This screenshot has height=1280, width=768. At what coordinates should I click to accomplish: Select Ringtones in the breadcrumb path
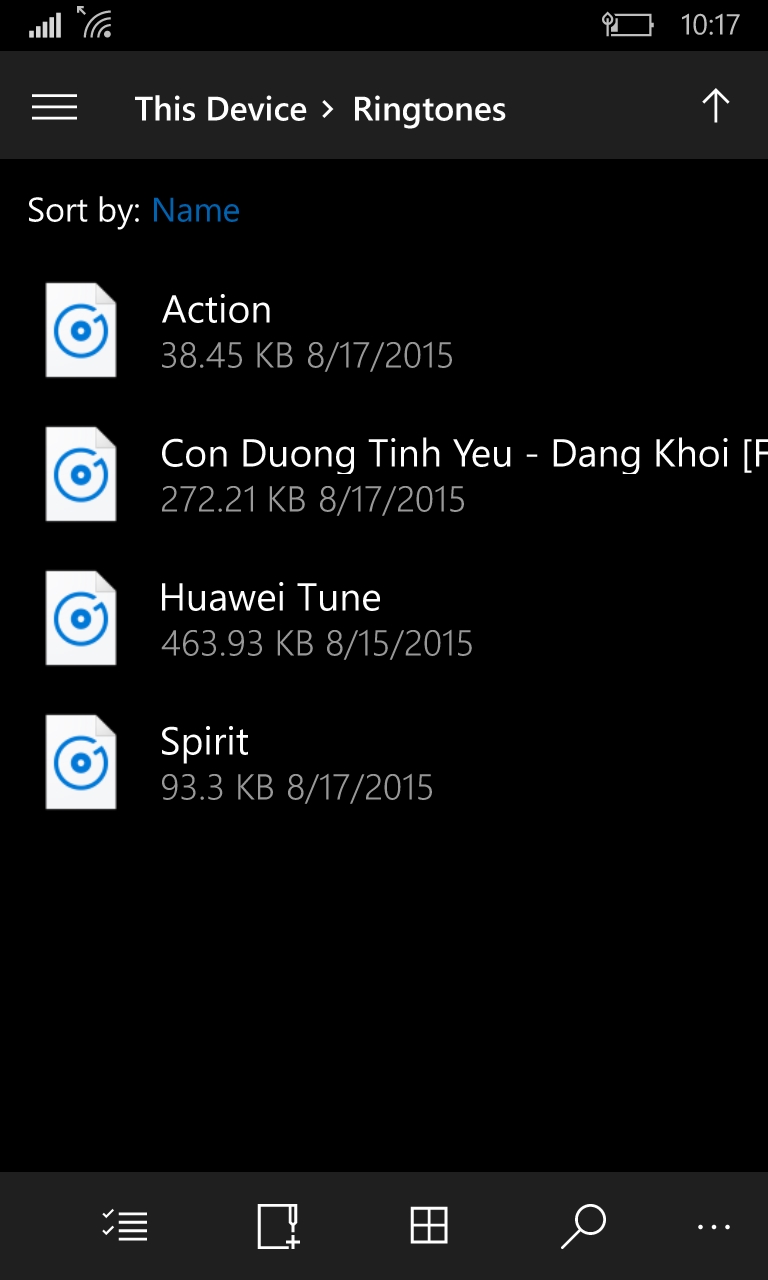(x=428, y=108)
